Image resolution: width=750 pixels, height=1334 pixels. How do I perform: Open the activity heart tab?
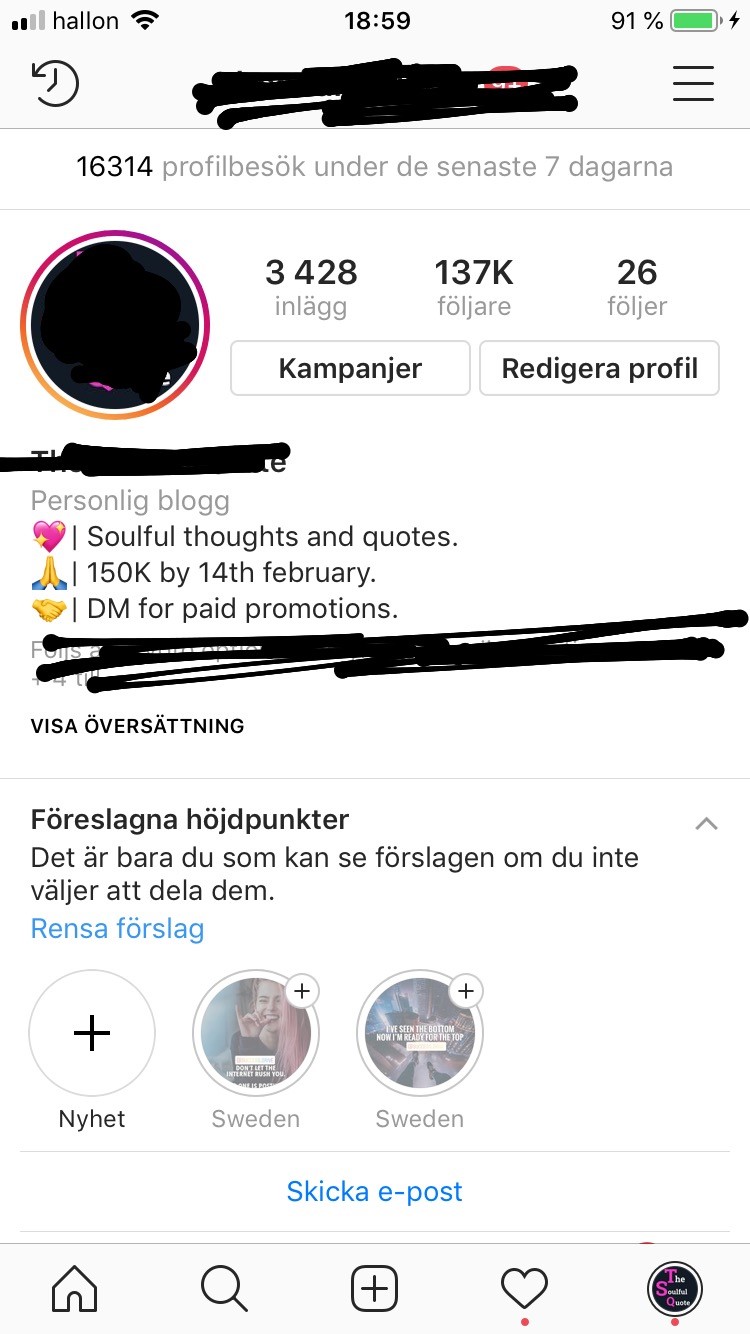524,1289
